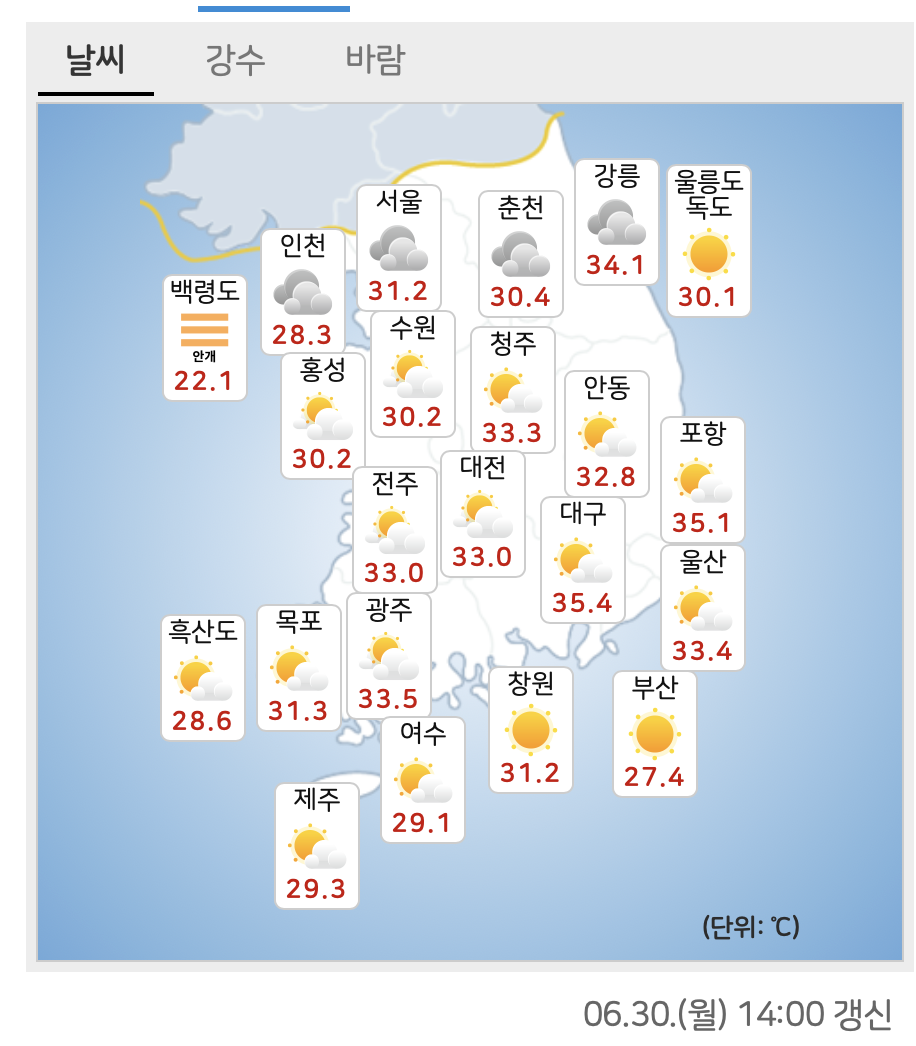The height and width of the screenshot is (1046, 916).
Task: Open the 백령도 fog weather card
Action: [x=204, y=338]
